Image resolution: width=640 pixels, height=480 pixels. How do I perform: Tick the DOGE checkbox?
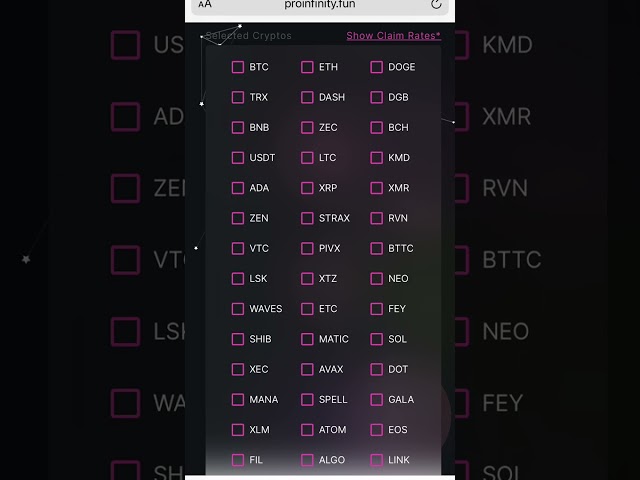click(377, 67)
